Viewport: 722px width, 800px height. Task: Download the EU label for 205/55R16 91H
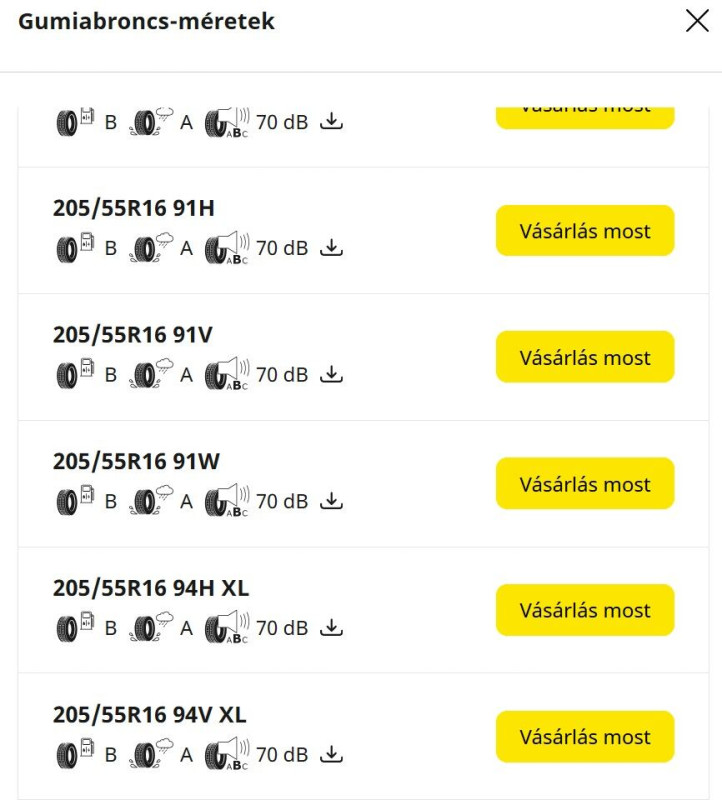(331, 248)
